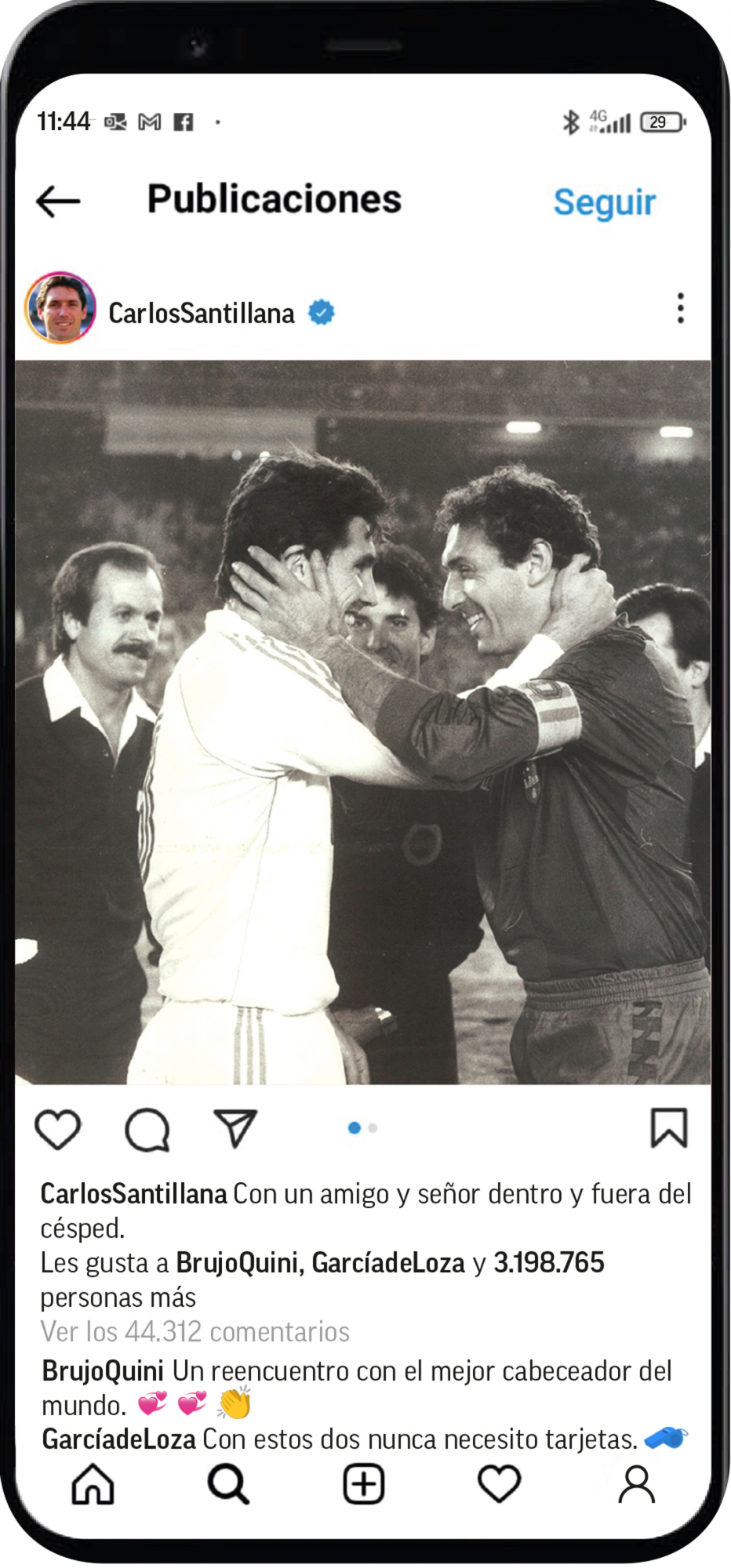
Task: Open the activity heart tab
Action: 500,1484
